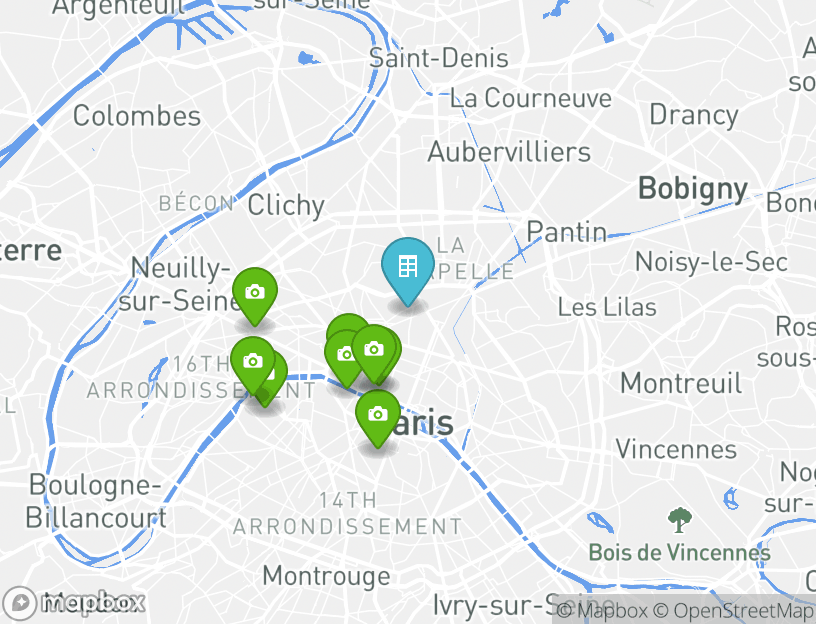The height and width of the screenshot is (624, 816).
Task: Tap the camera pin next to the Paris label
Action: (x=377, y=415)
